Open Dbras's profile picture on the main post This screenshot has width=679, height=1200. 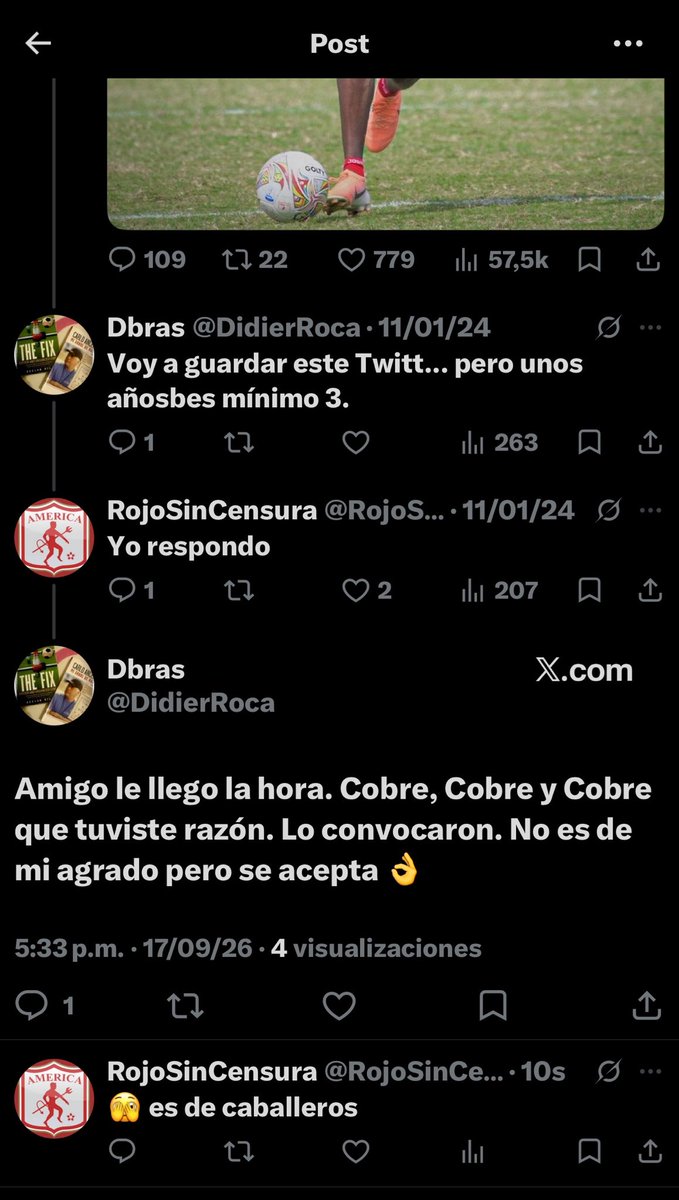coord(54,685)
